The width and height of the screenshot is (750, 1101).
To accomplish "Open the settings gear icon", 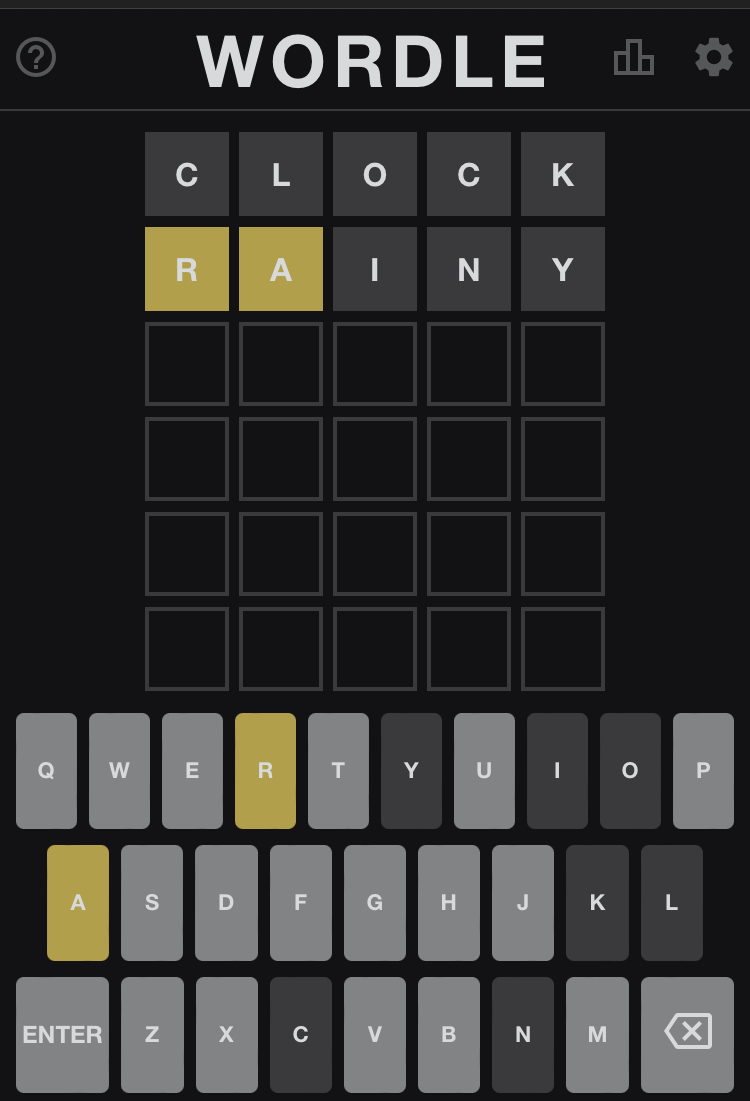I will [713, 57].
